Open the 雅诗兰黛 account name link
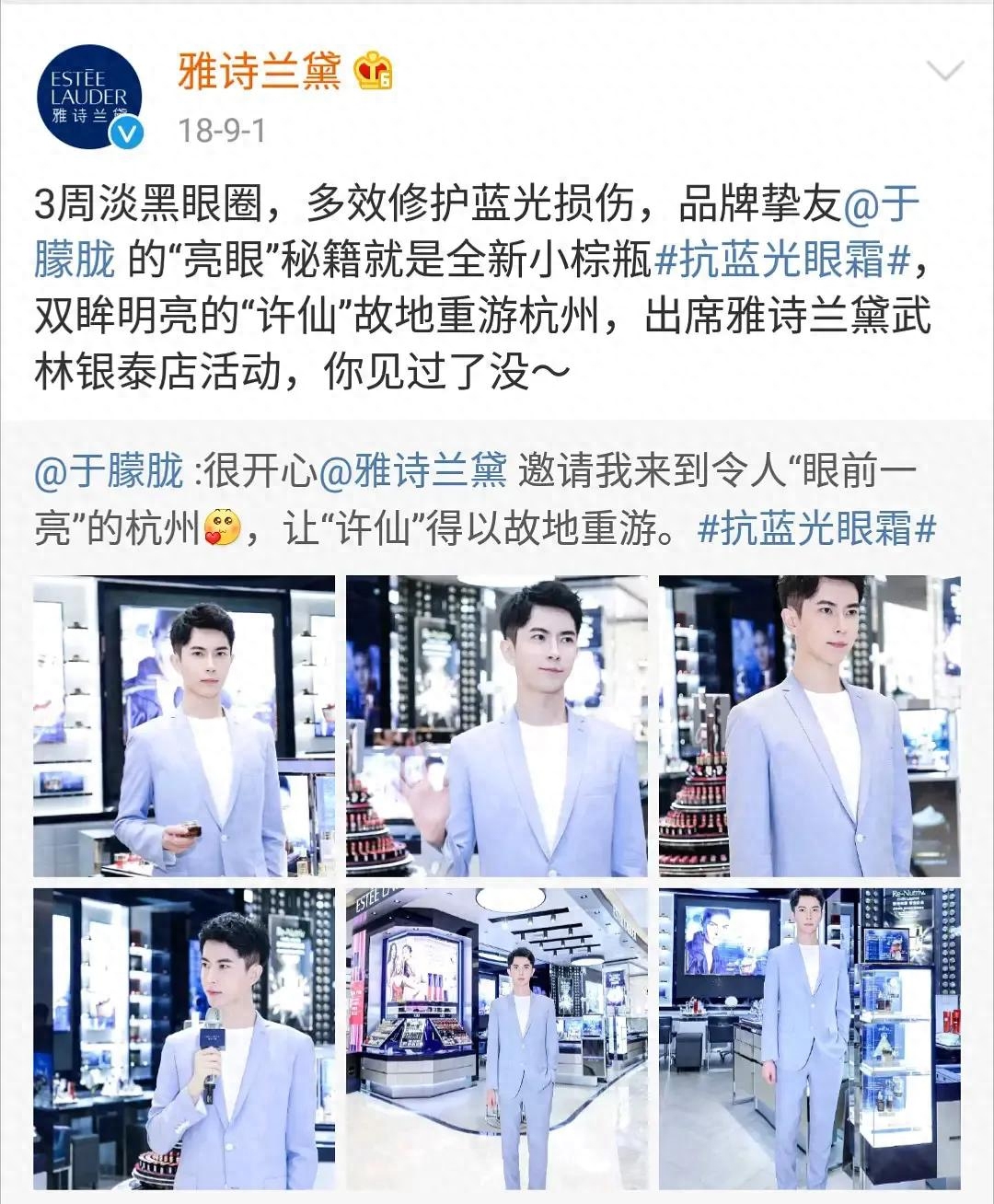This screenshot has height=1204, width=994. click(260, 72)
